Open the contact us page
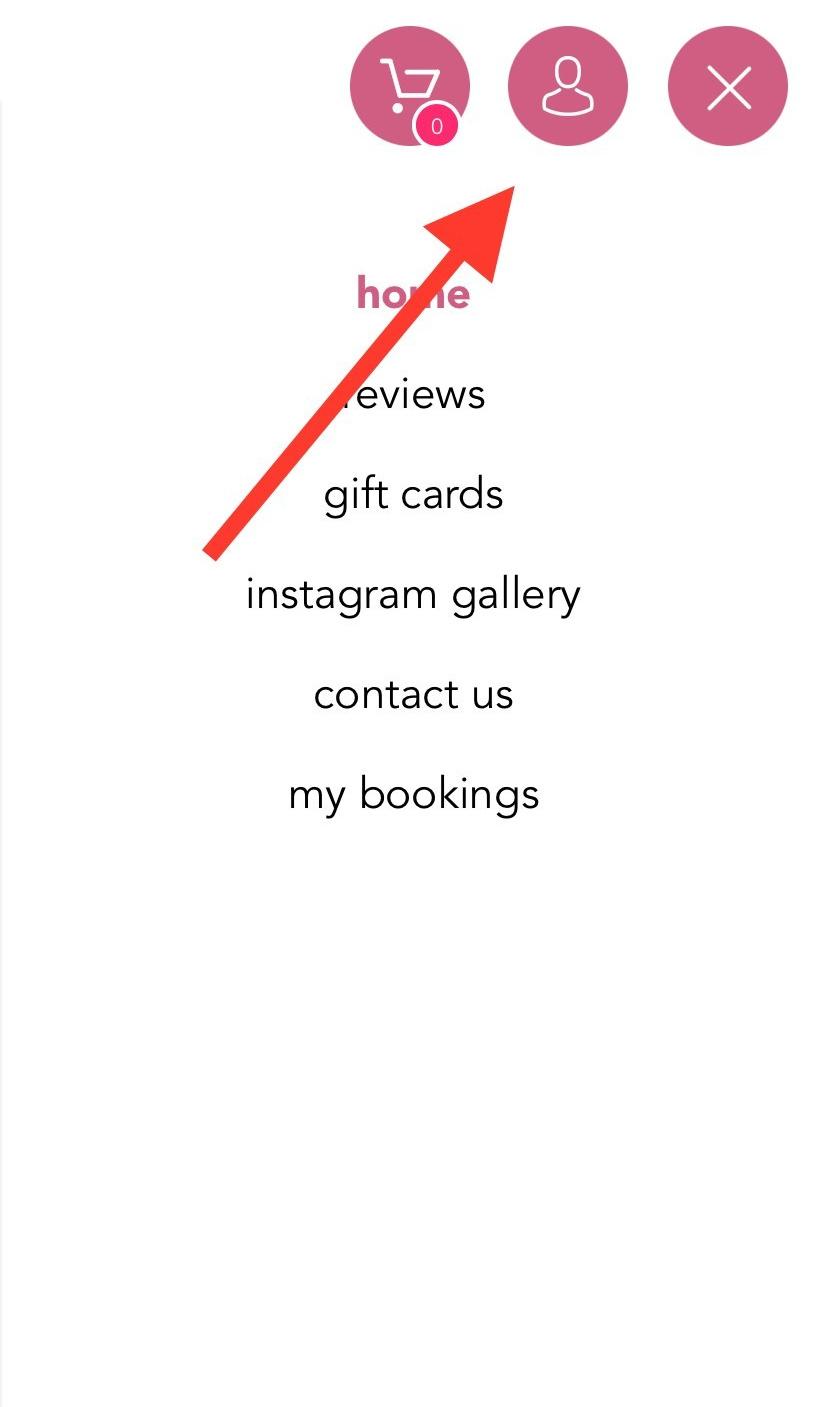This screenshot has width=828, height=1407. click(x=413, y=694)
